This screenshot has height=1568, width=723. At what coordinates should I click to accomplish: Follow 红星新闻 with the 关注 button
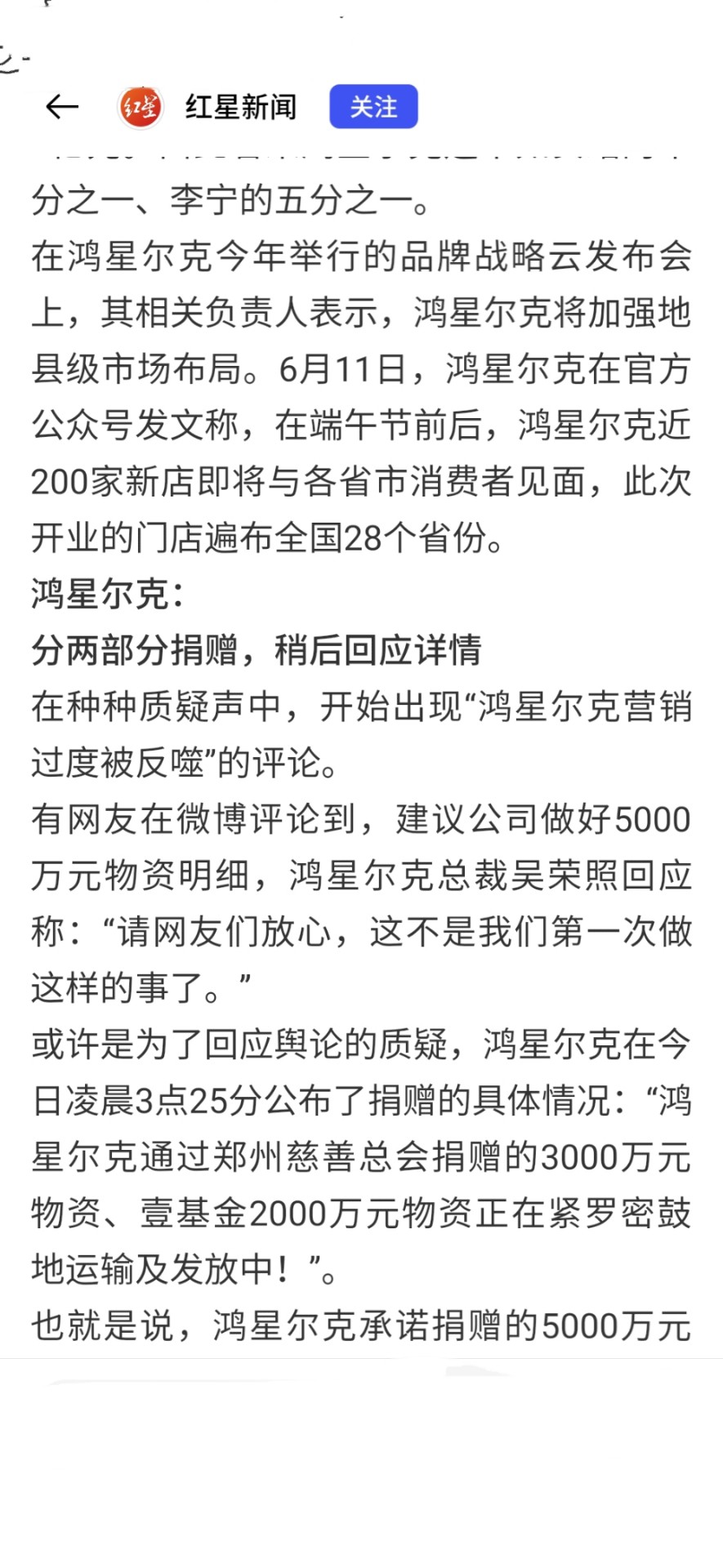tap(373, 107)
